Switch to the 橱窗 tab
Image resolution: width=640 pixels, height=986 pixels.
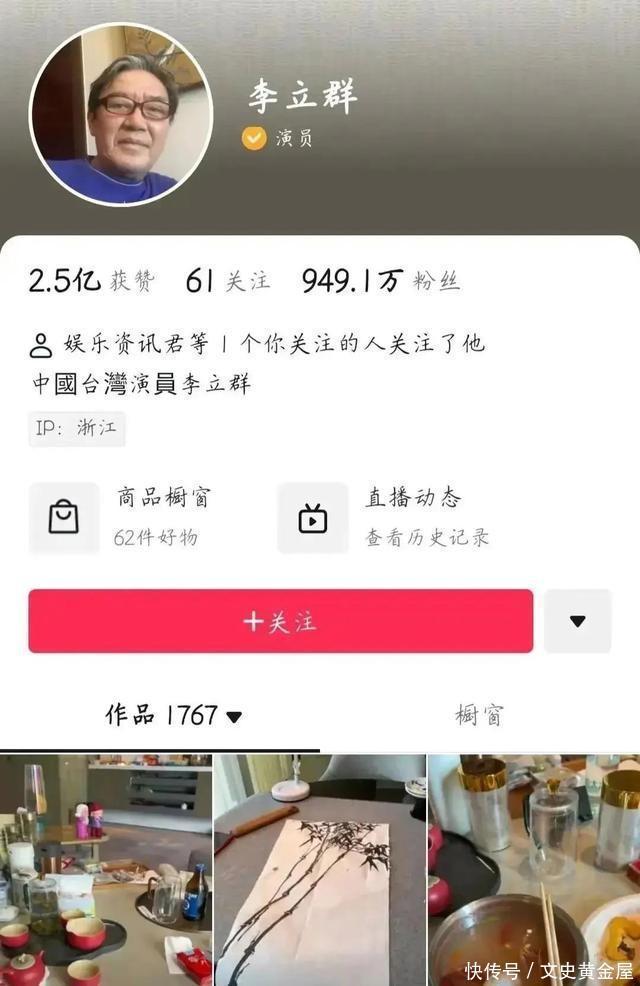tap(479, 715)
